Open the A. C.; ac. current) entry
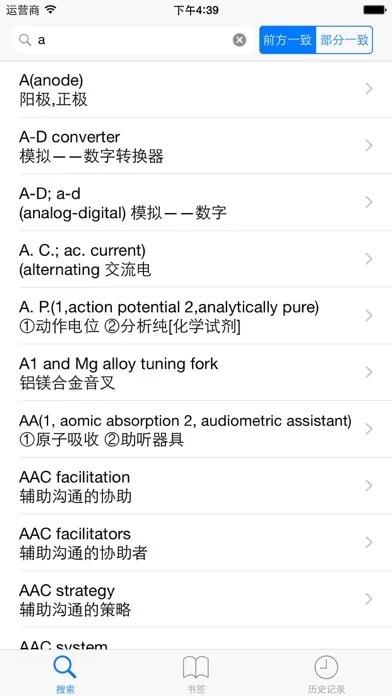This screenshot has height=696, width=392. [x=196, y=259]
